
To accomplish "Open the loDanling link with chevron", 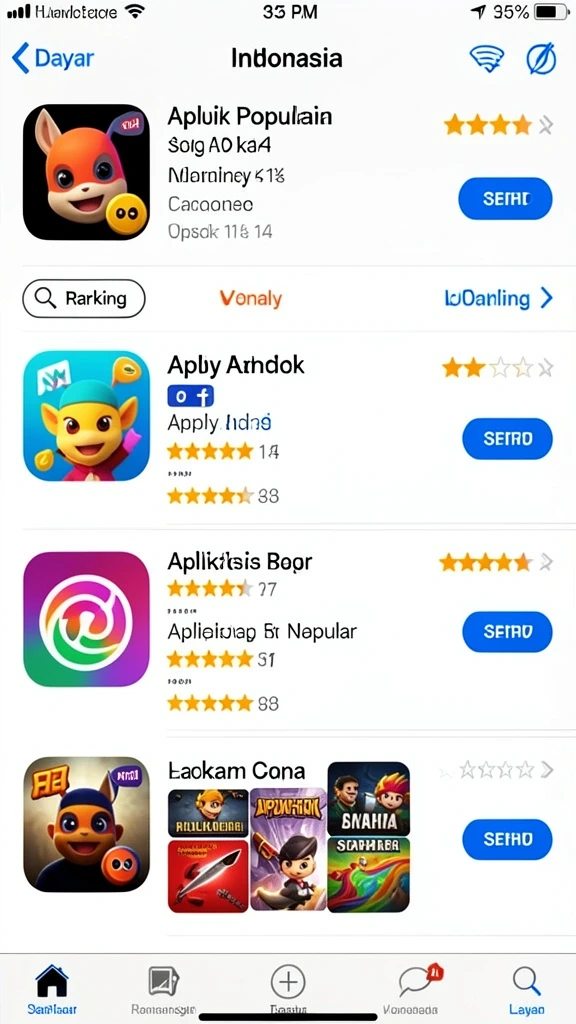I will [x=499, y=298].
